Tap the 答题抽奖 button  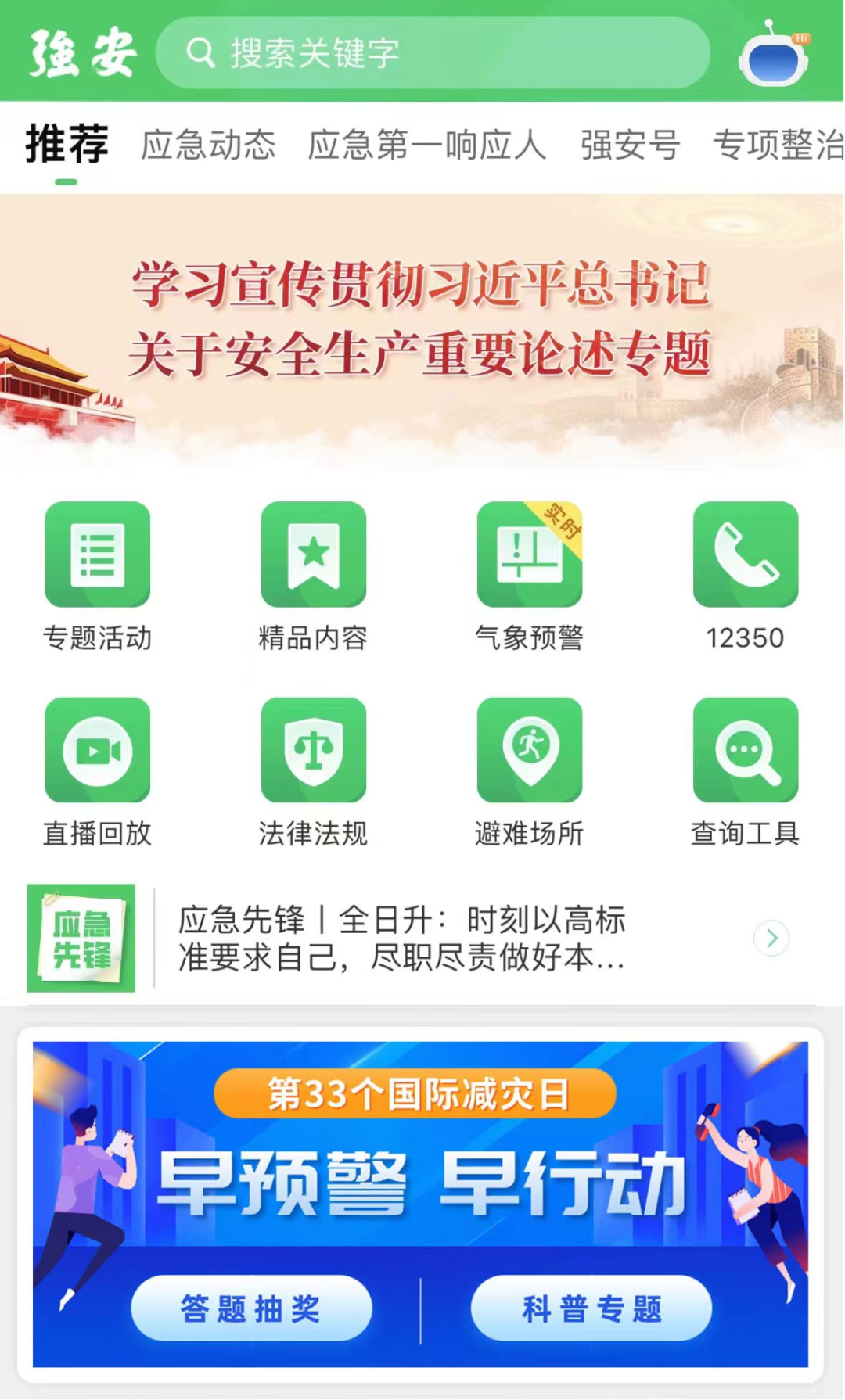pyautogui.click(x=251, y=1308)
